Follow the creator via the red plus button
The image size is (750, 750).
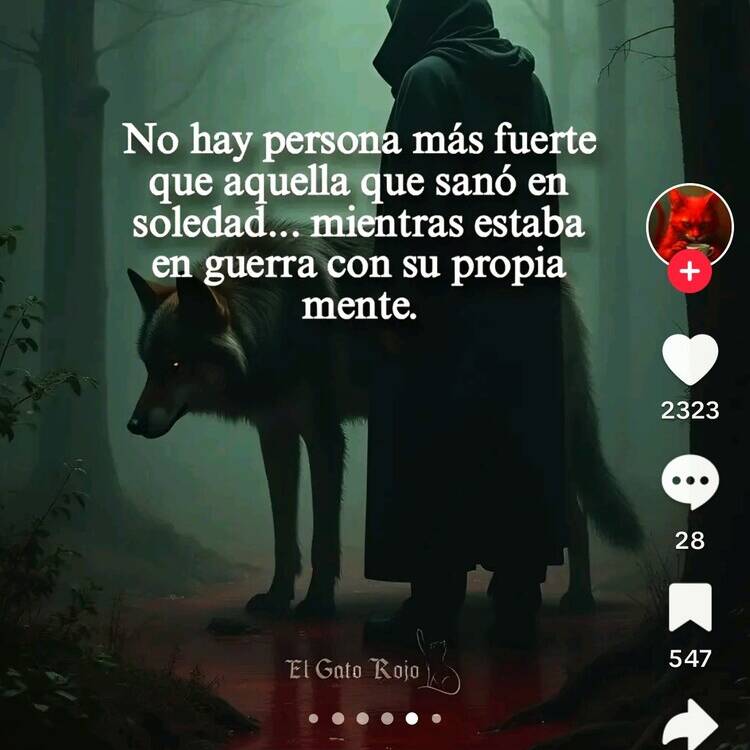pos(690,272)
